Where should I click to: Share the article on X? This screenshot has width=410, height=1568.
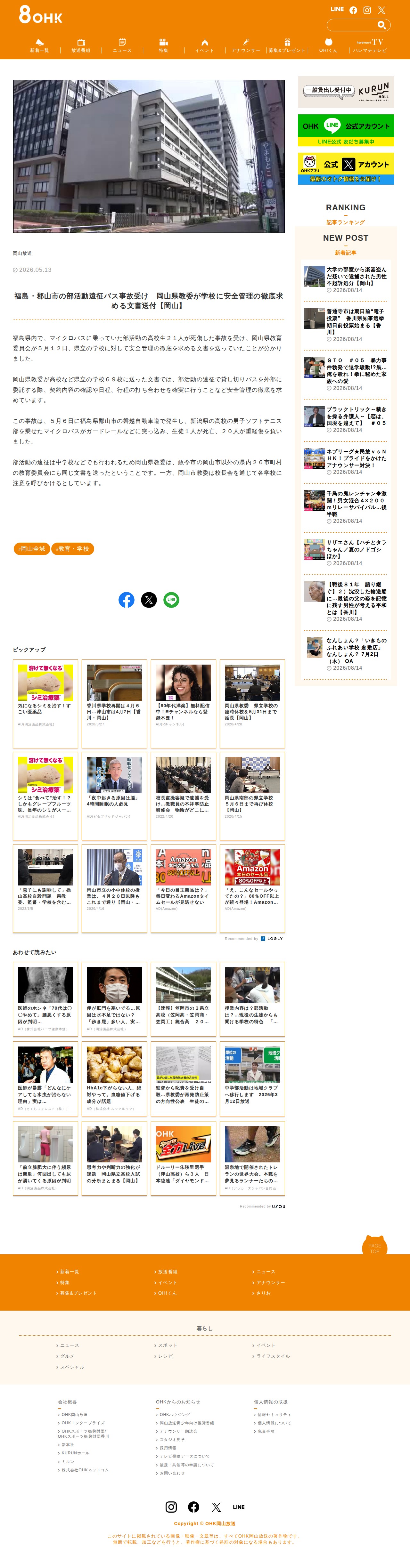pyautogui.click(x=149, y=600)
